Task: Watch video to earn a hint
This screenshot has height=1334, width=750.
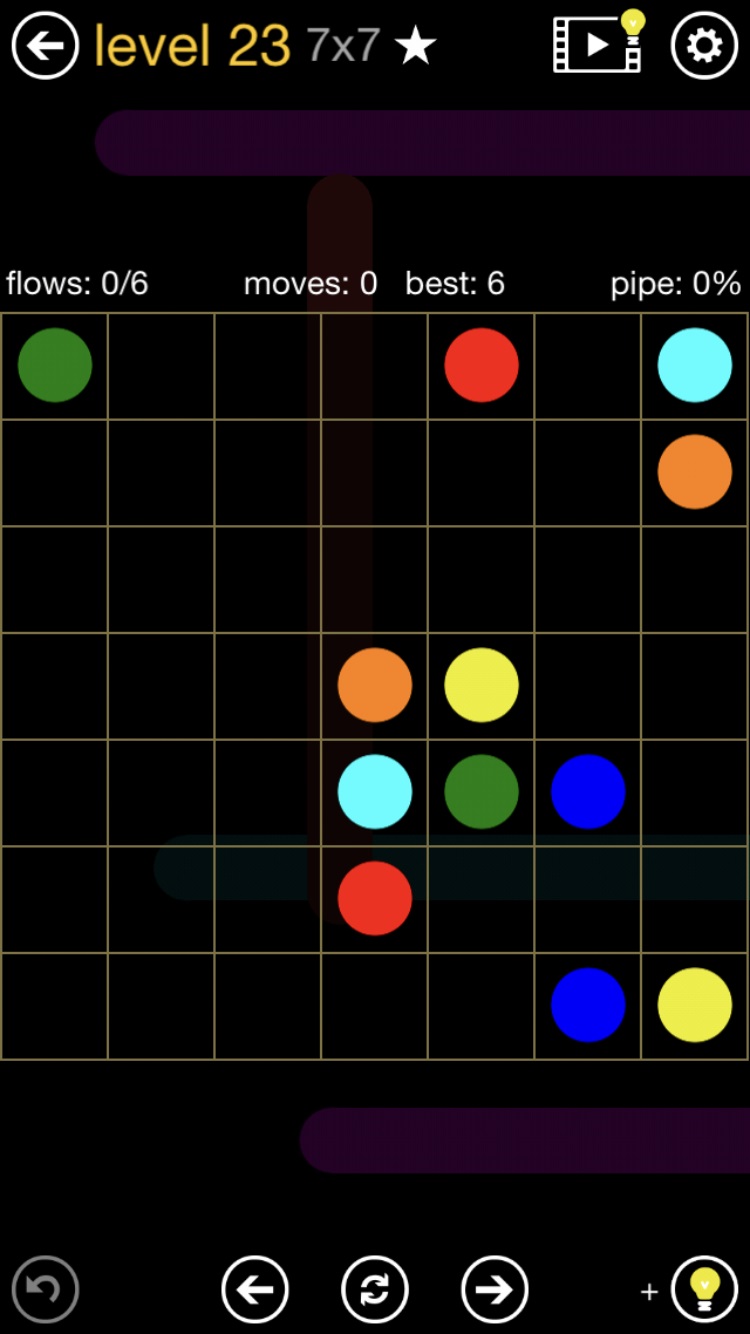Action: tap(600, 43)
